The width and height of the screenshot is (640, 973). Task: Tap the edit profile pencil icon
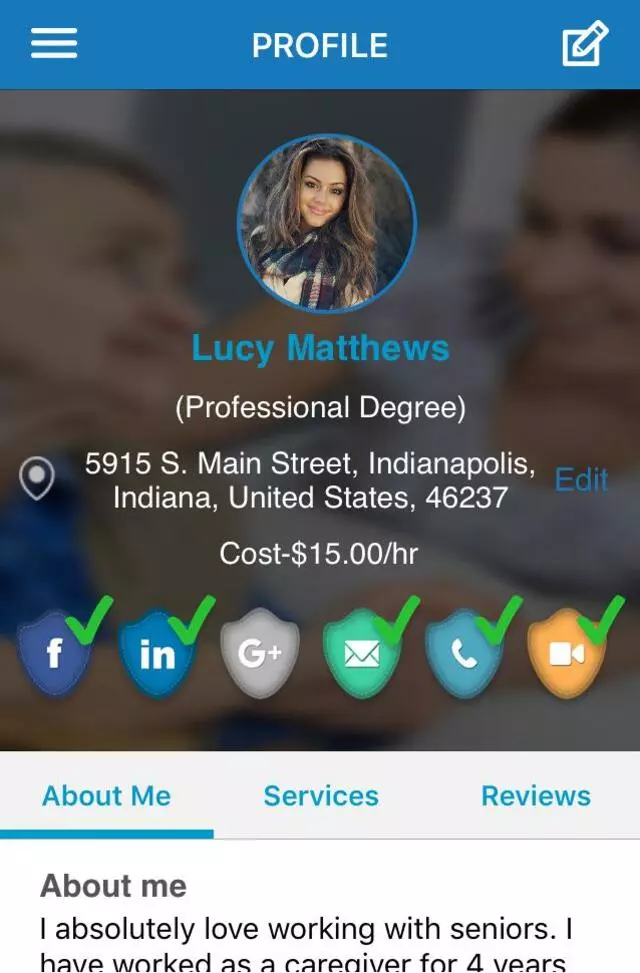584,45
